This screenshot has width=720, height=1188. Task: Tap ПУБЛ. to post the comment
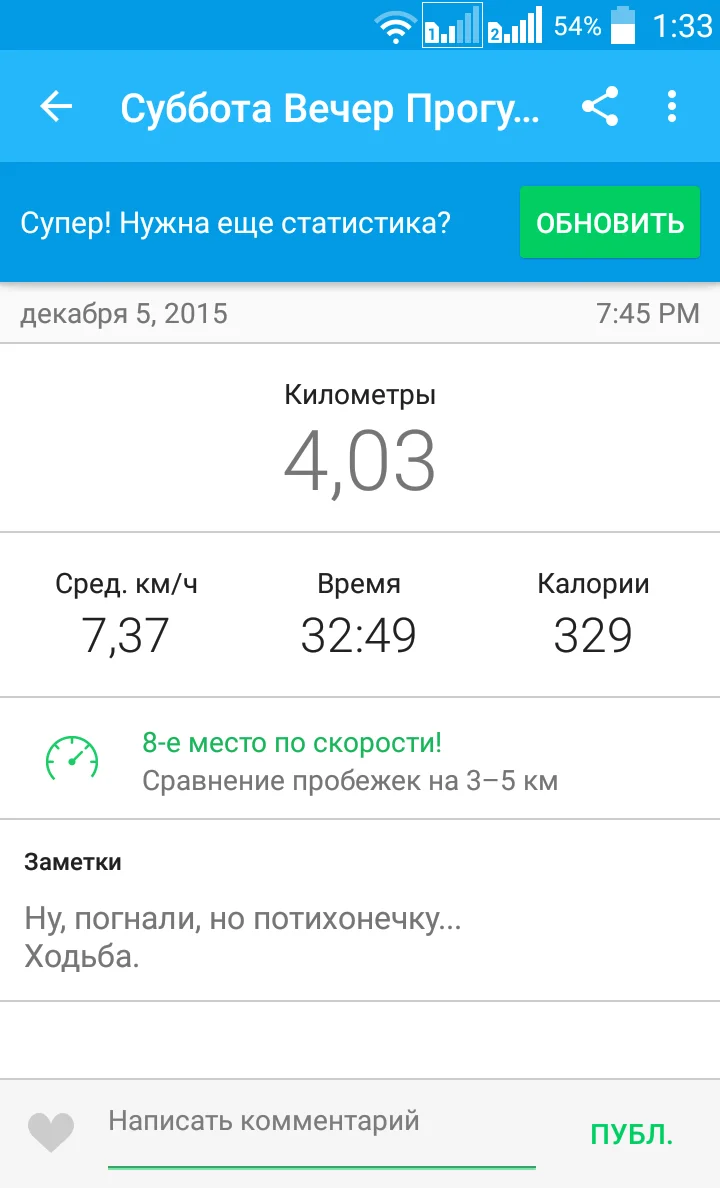pos(632,1134)
